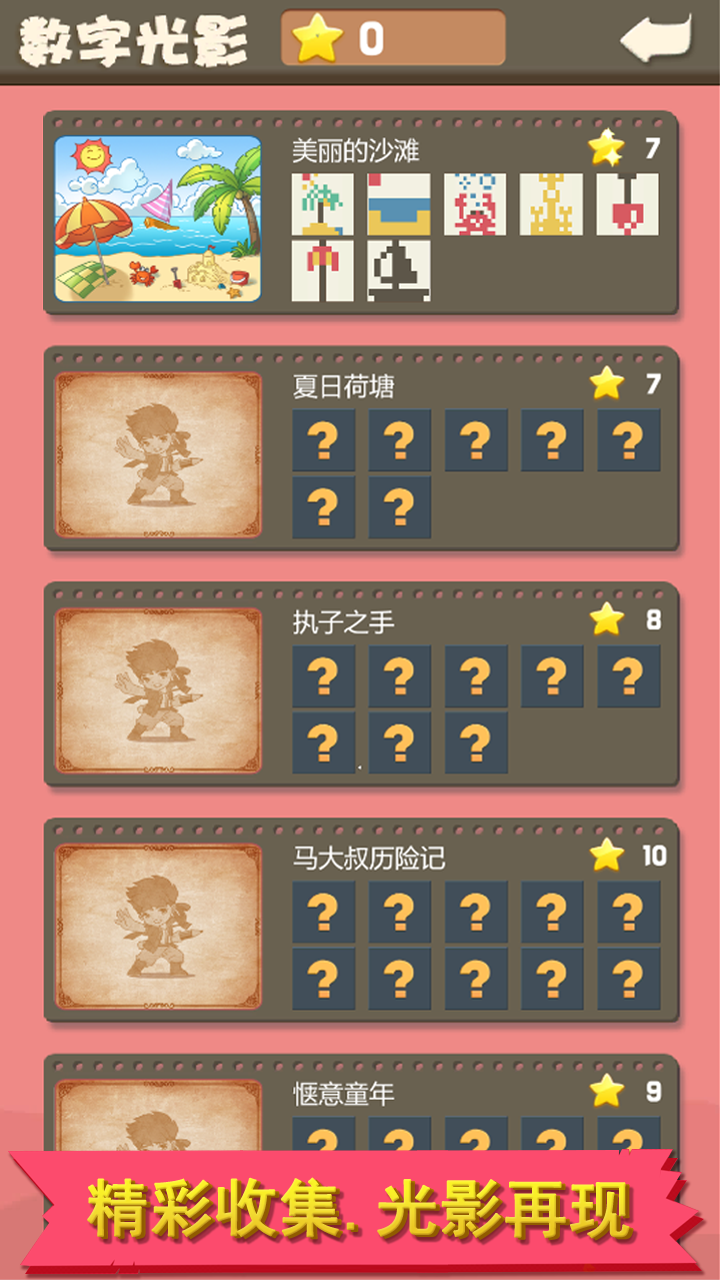720x1280 pixels.
Task: View the locked 马大叔历险记 picture
Action: click(158, 927)
